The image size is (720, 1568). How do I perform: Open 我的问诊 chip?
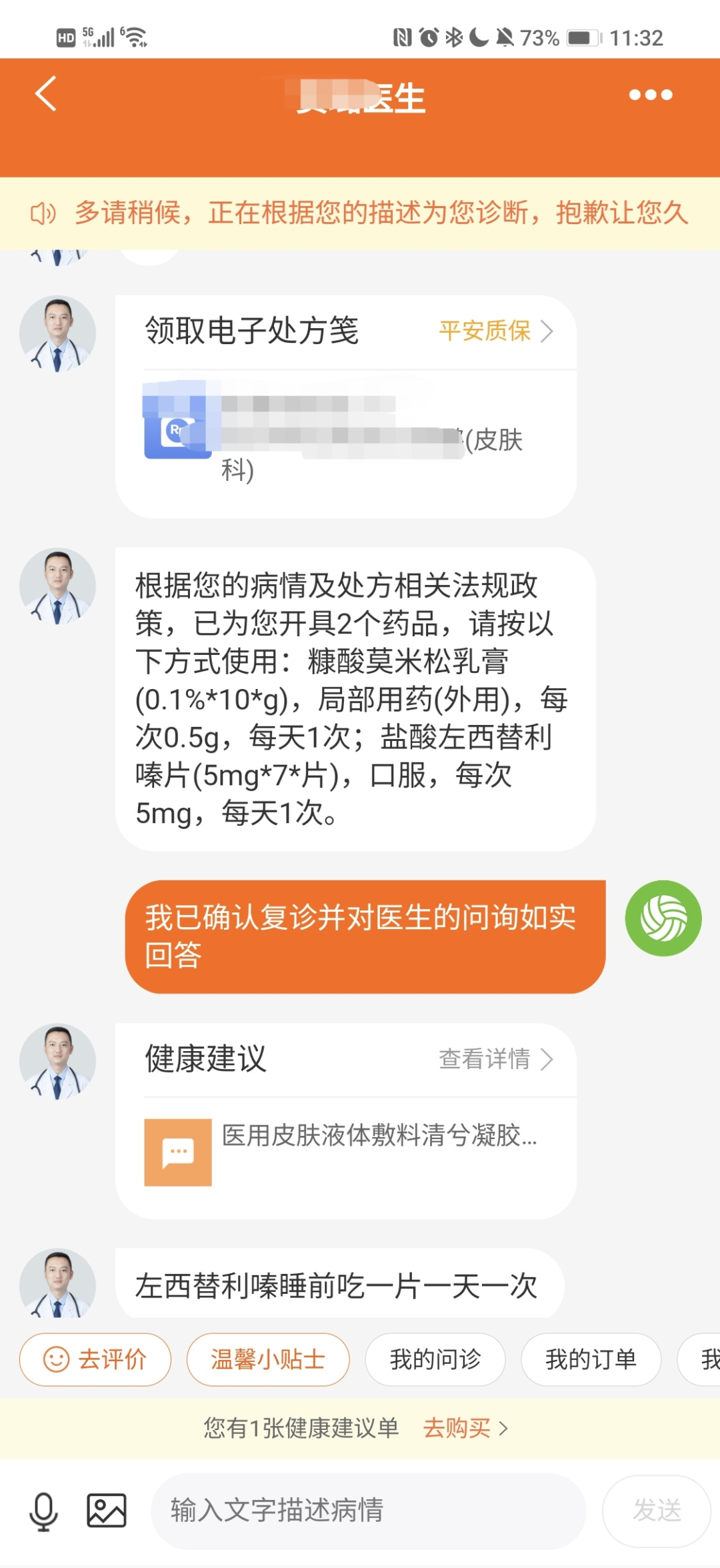click(x=435, y=1359)
